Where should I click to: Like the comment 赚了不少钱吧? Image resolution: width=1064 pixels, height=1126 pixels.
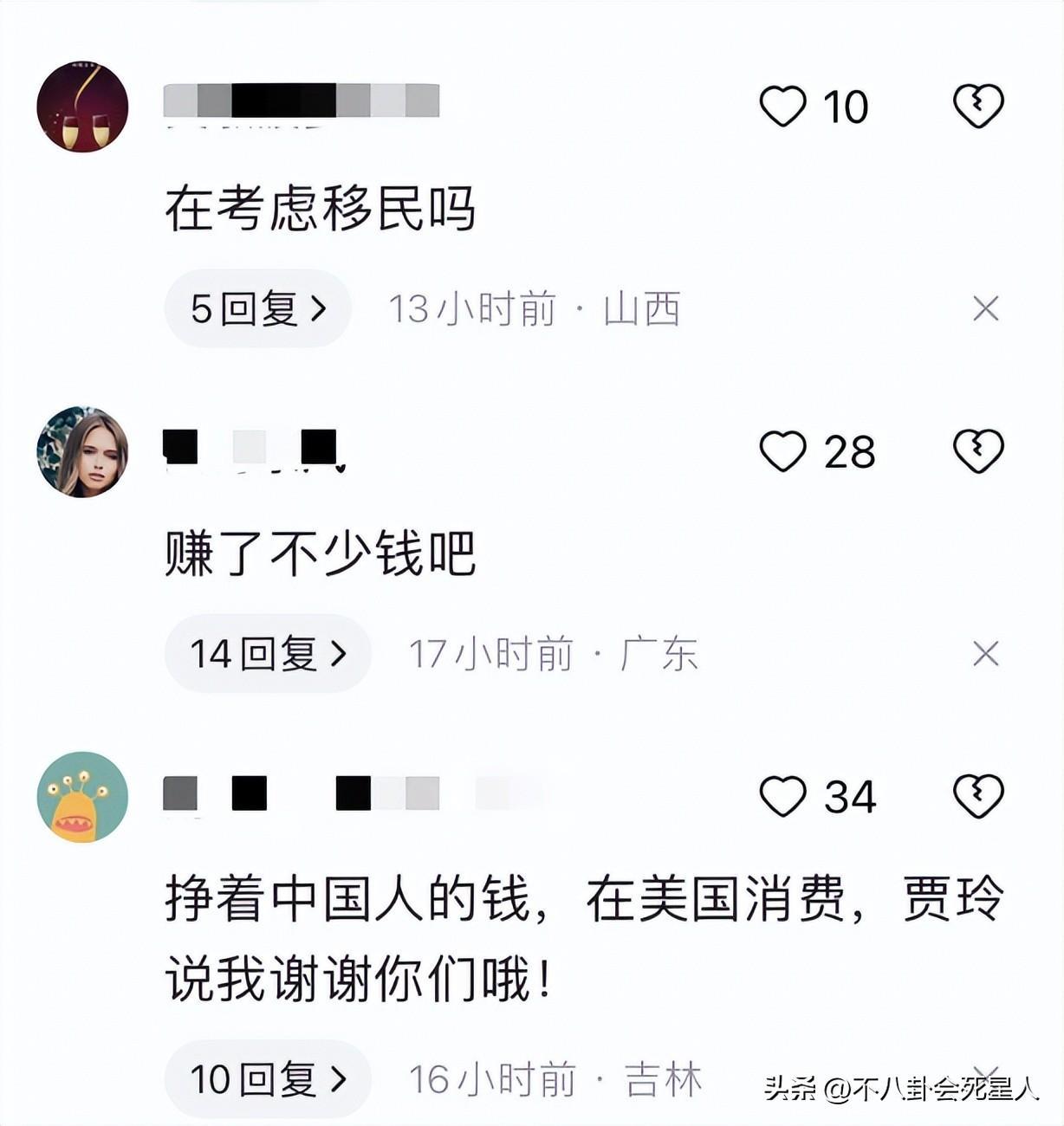point(783,451)
